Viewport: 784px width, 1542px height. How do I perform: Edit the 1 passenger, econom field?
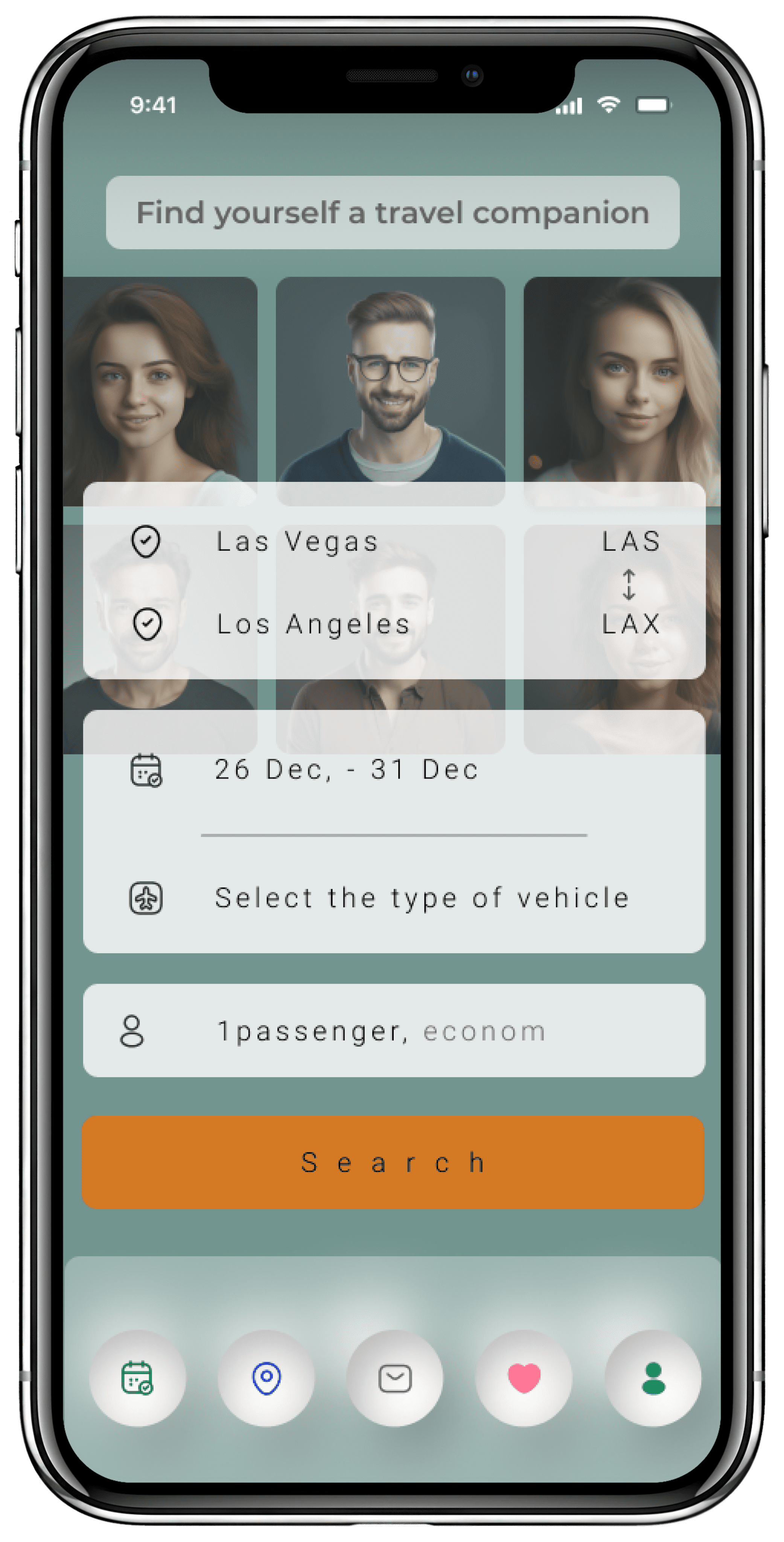(x=381, y=1031)
